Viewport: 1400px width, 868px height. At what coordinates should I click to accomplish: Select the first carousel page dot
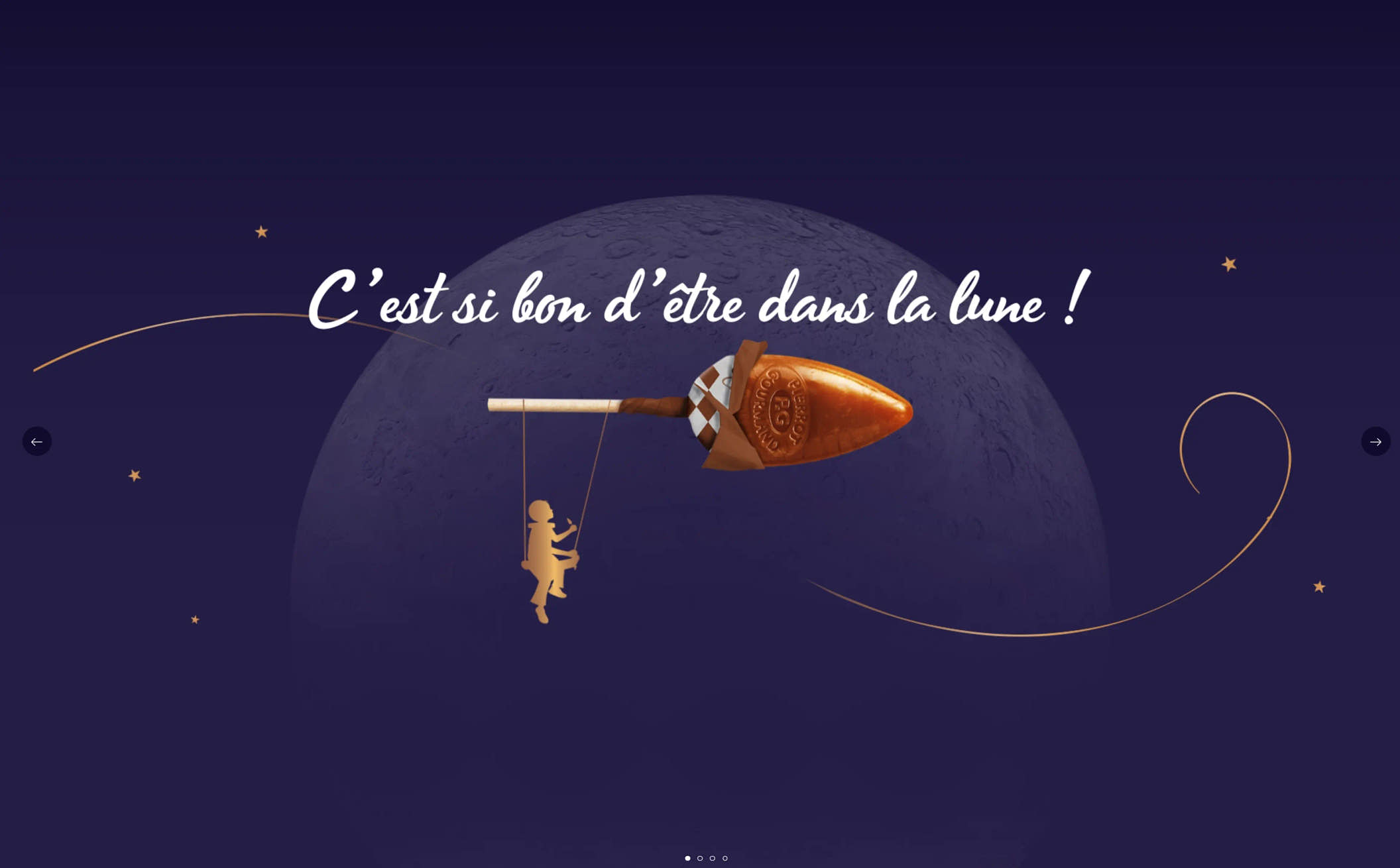pos(687,858)
